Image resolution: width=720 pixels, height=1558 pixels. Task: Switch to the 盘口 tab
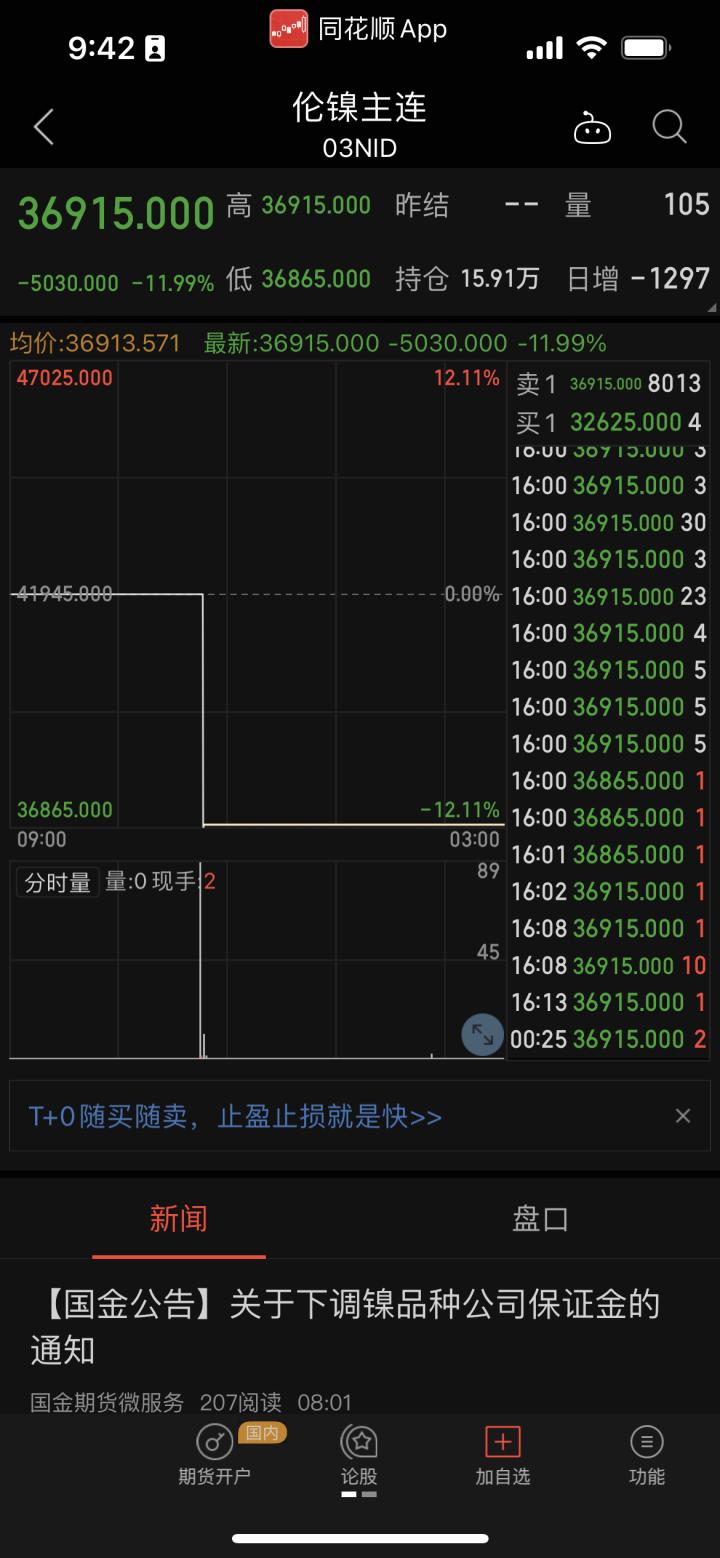click(x=540, y=1218)
